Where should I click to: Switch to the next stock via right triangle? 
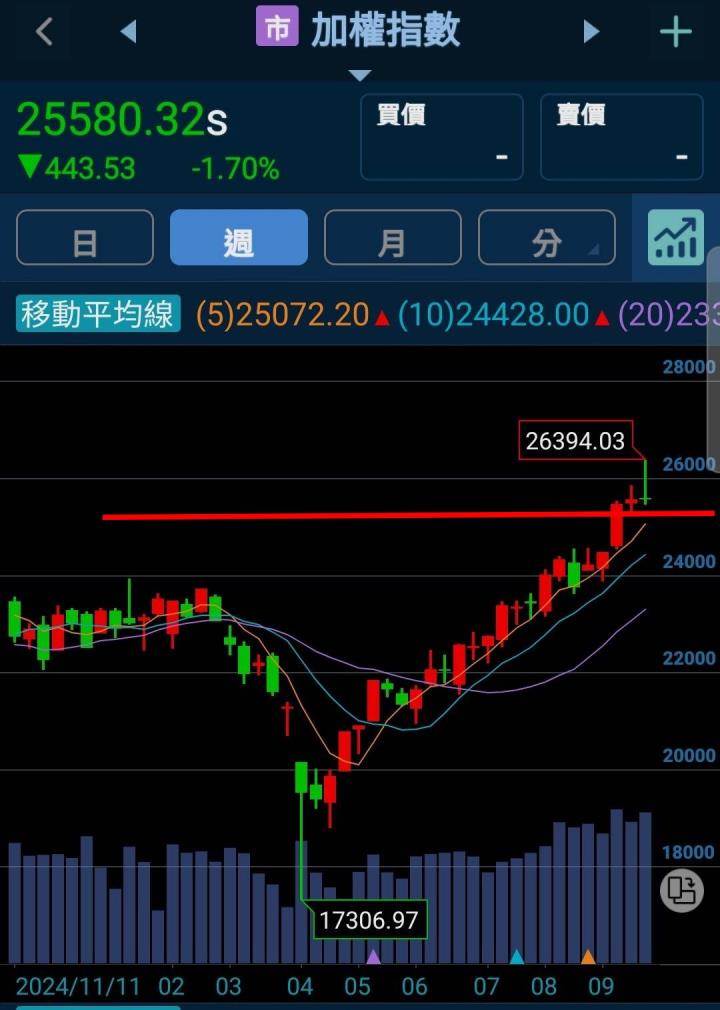coord(591,32)
